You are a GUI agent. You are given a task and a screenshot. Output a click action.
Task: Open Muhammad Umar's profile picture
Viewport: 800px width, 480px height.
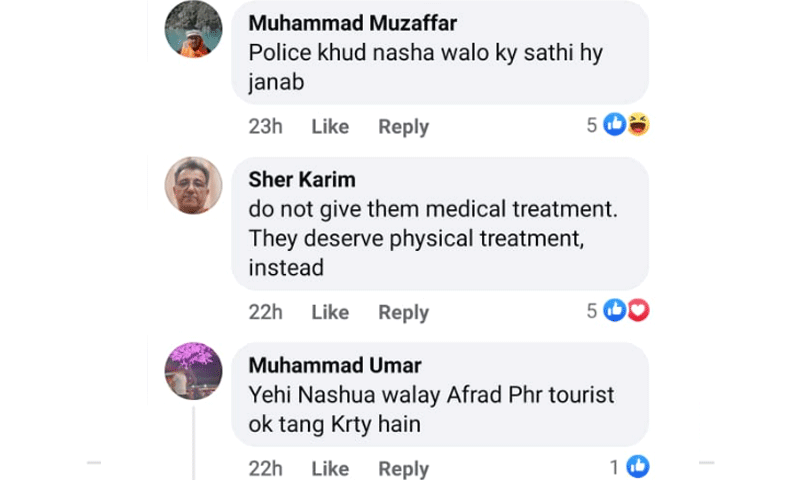(193, 370)
